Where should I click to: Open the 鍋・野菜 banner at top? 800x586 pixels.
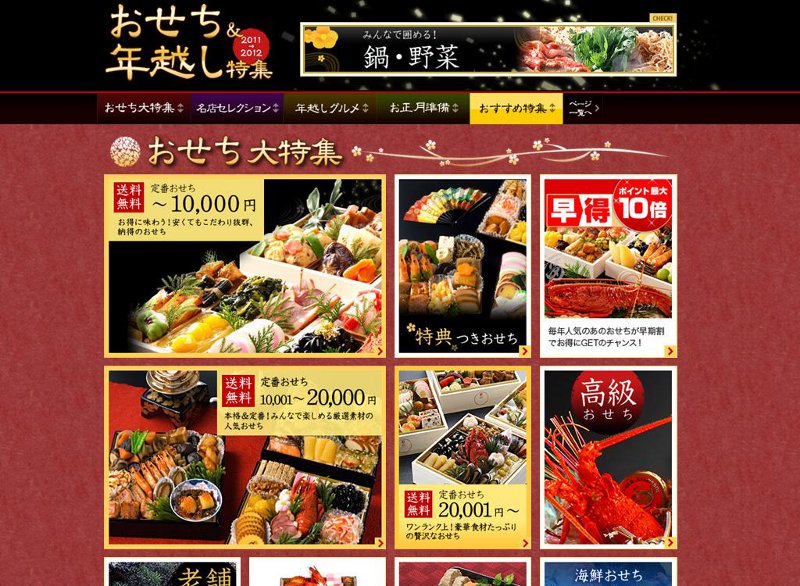click(x=488, y=49)
